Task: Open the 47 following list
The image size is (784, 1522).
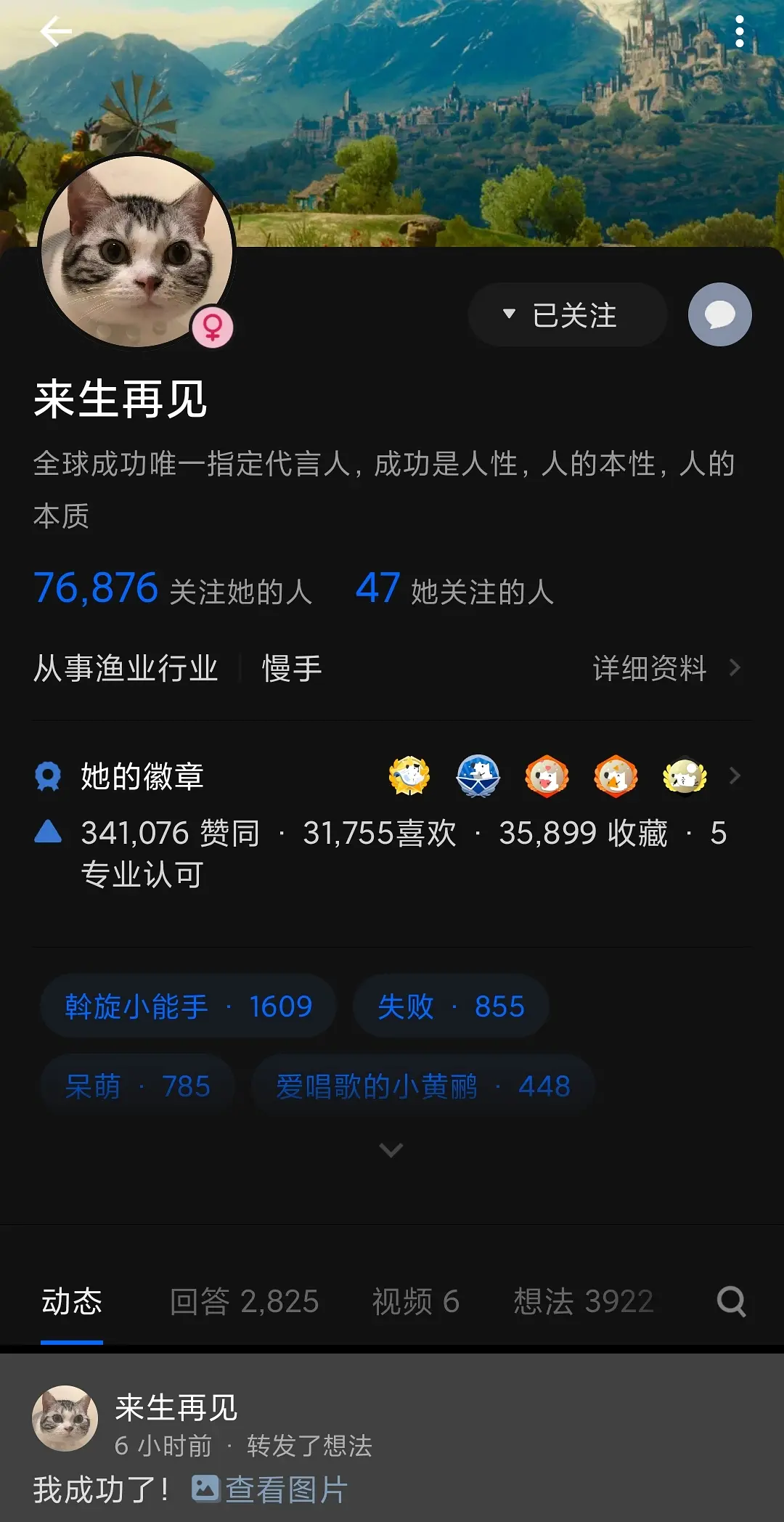Action: pyautogui.click(x=454, y=589)
